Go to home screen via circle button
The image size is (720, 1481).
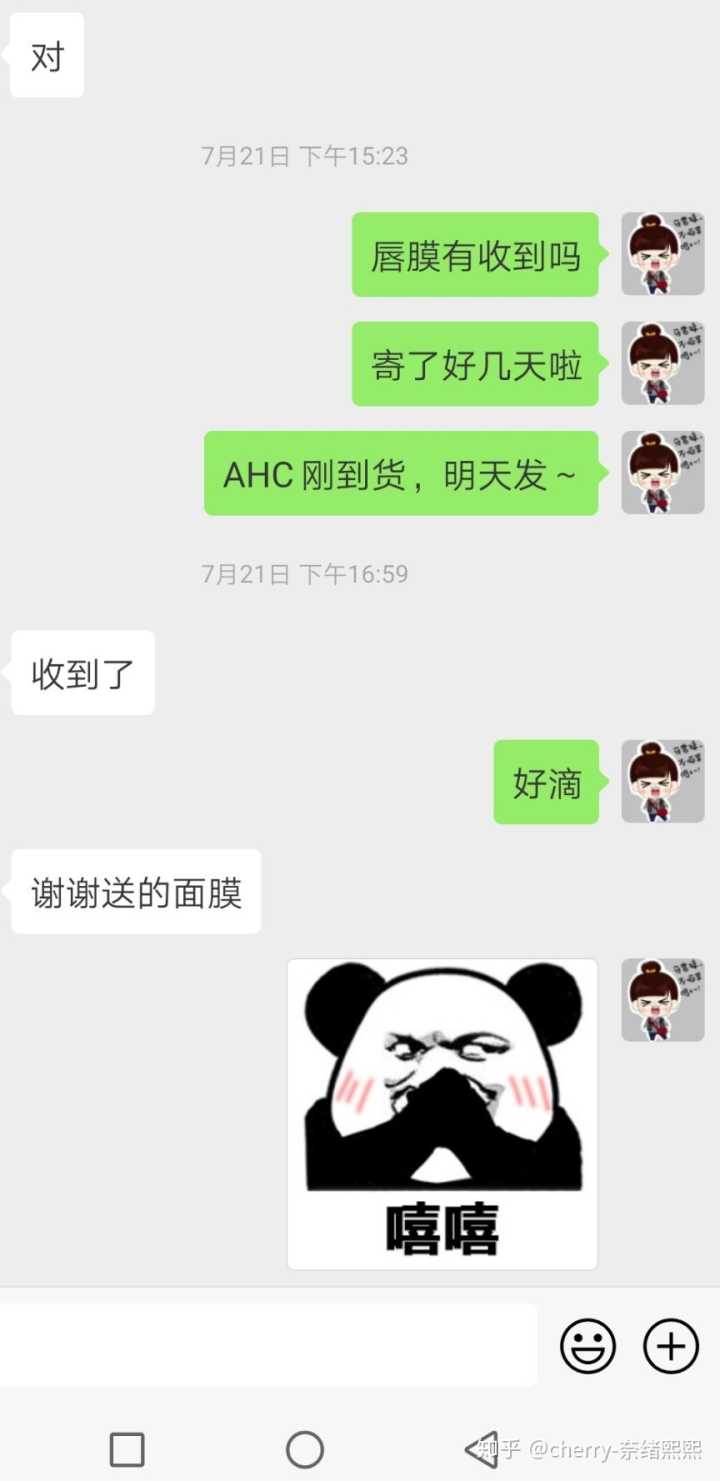tap(305, 1448)
